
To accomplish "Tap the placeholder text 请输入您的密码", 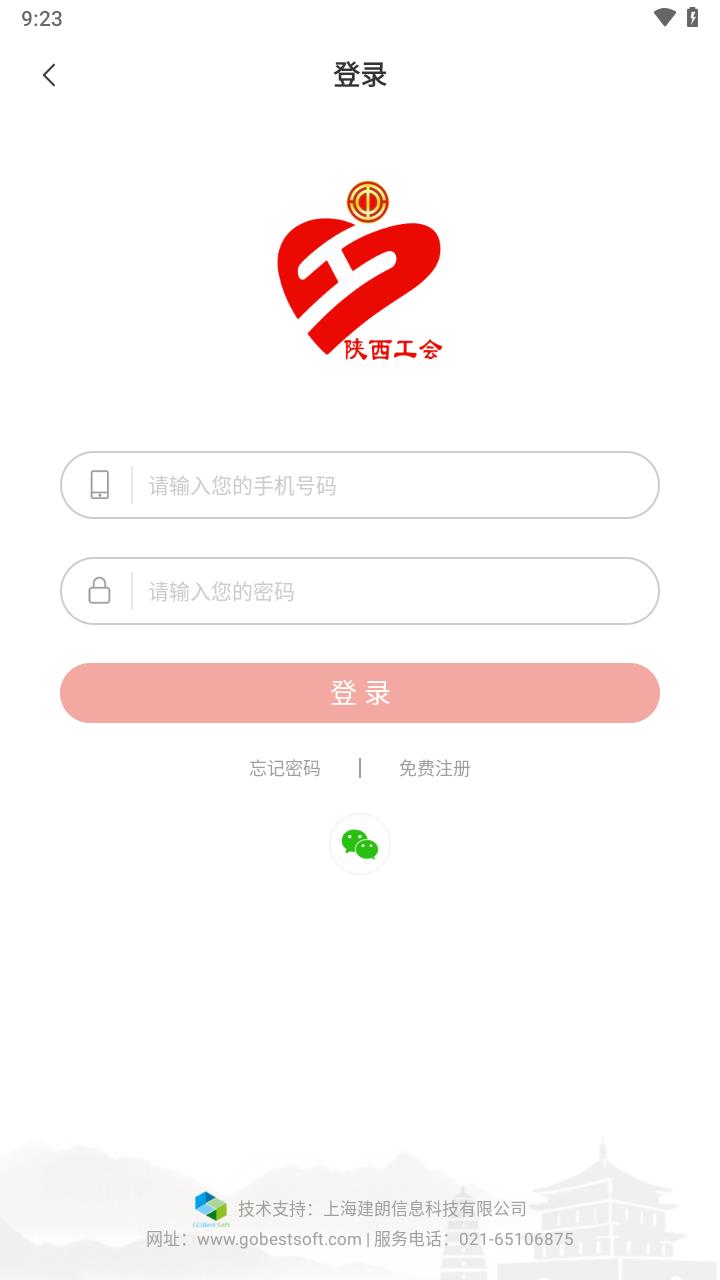I will pos(219,591).
